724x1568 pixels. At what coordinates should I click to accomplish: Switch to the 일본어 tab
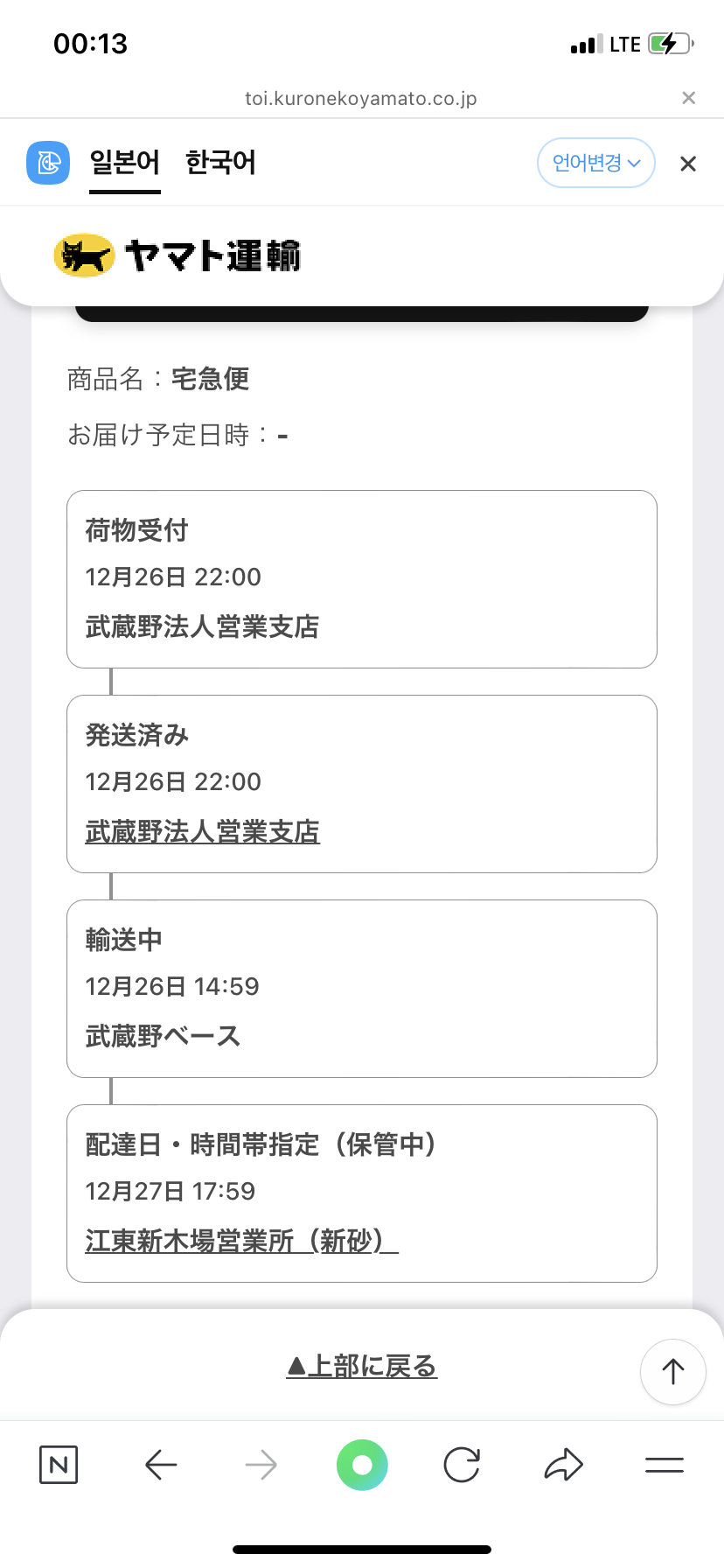click(125, 163)
